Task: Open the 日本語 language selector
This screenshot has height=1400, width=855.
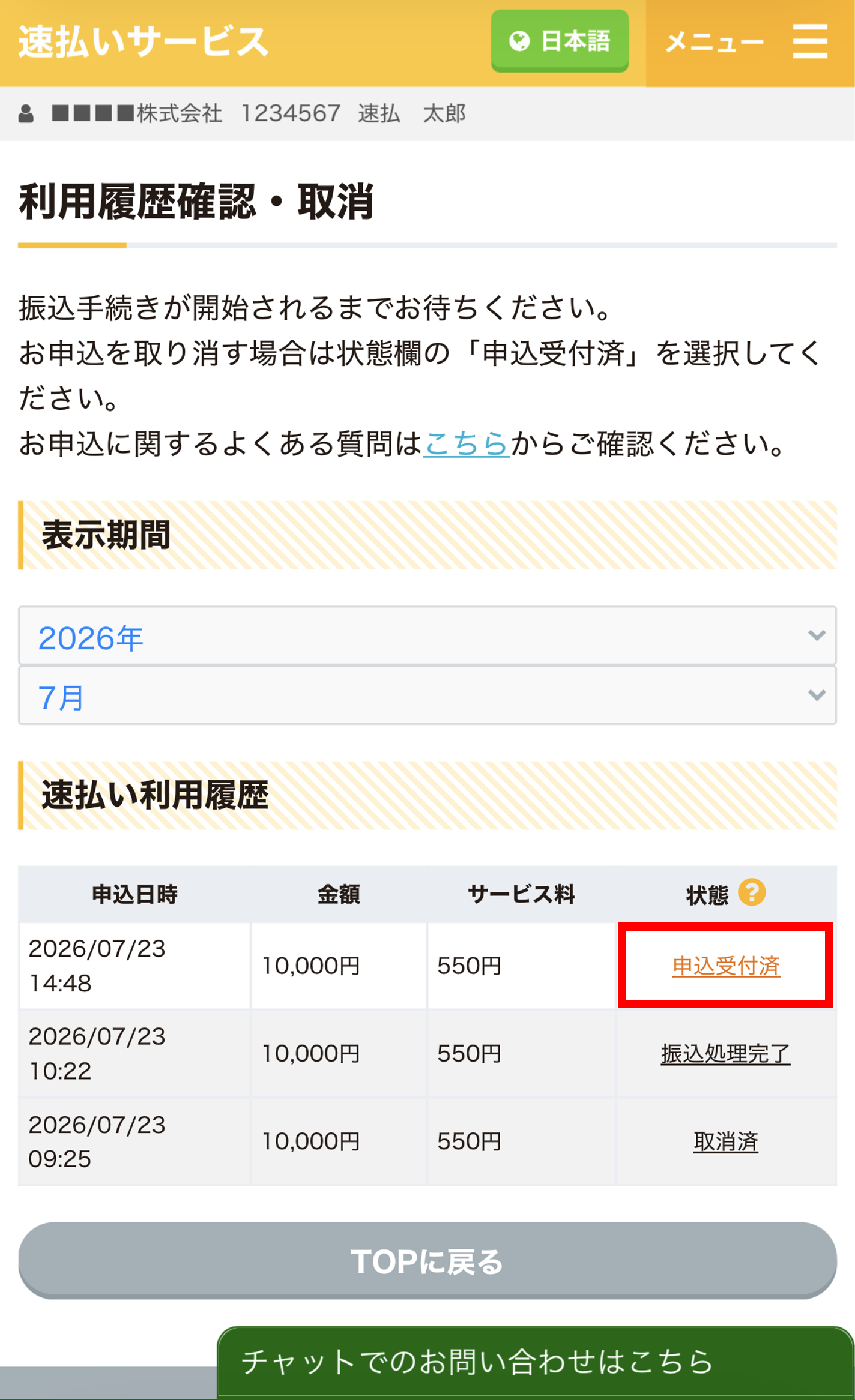Action: coord(560,41)
